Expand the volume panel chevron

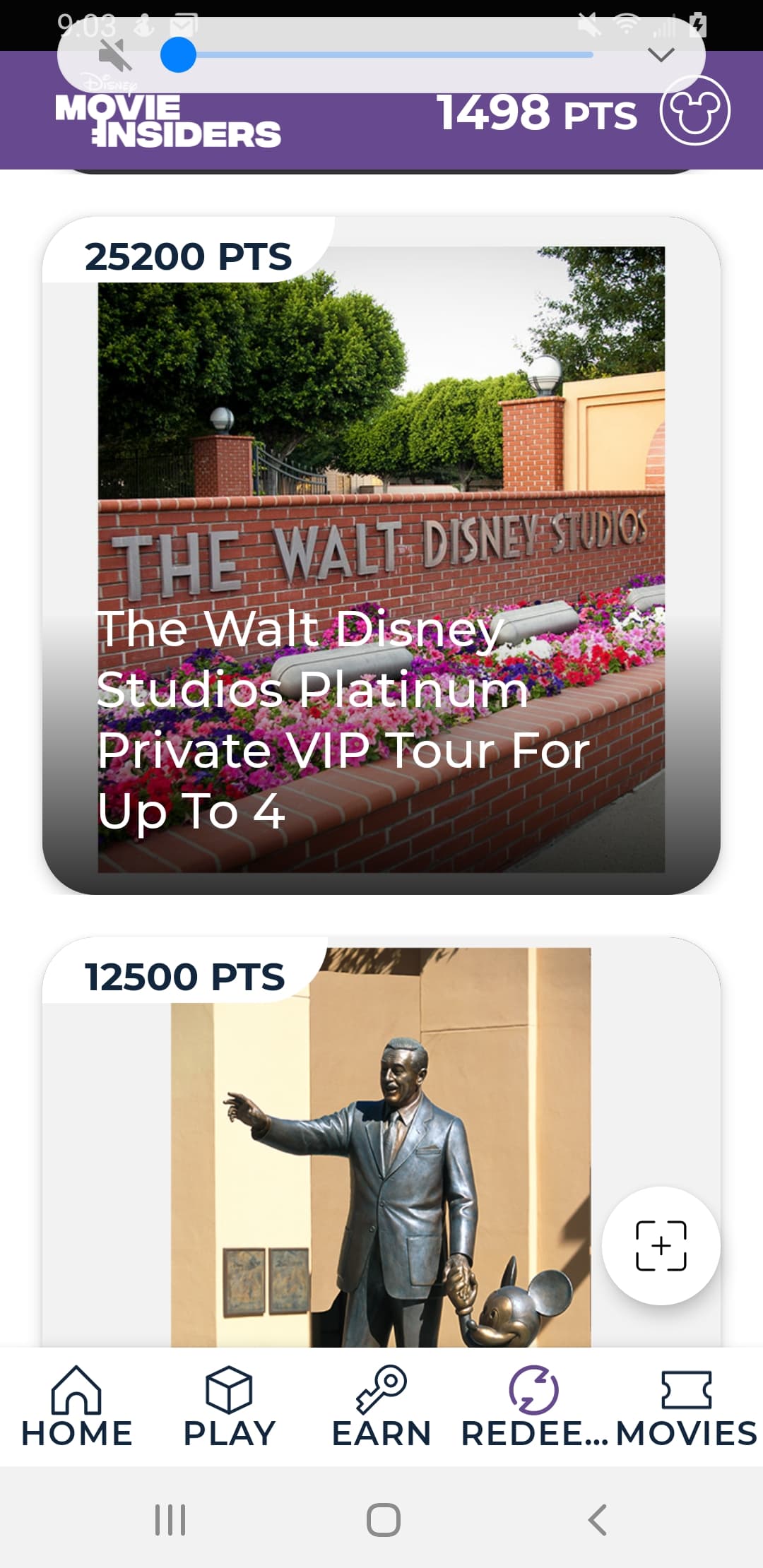(661, 55)
